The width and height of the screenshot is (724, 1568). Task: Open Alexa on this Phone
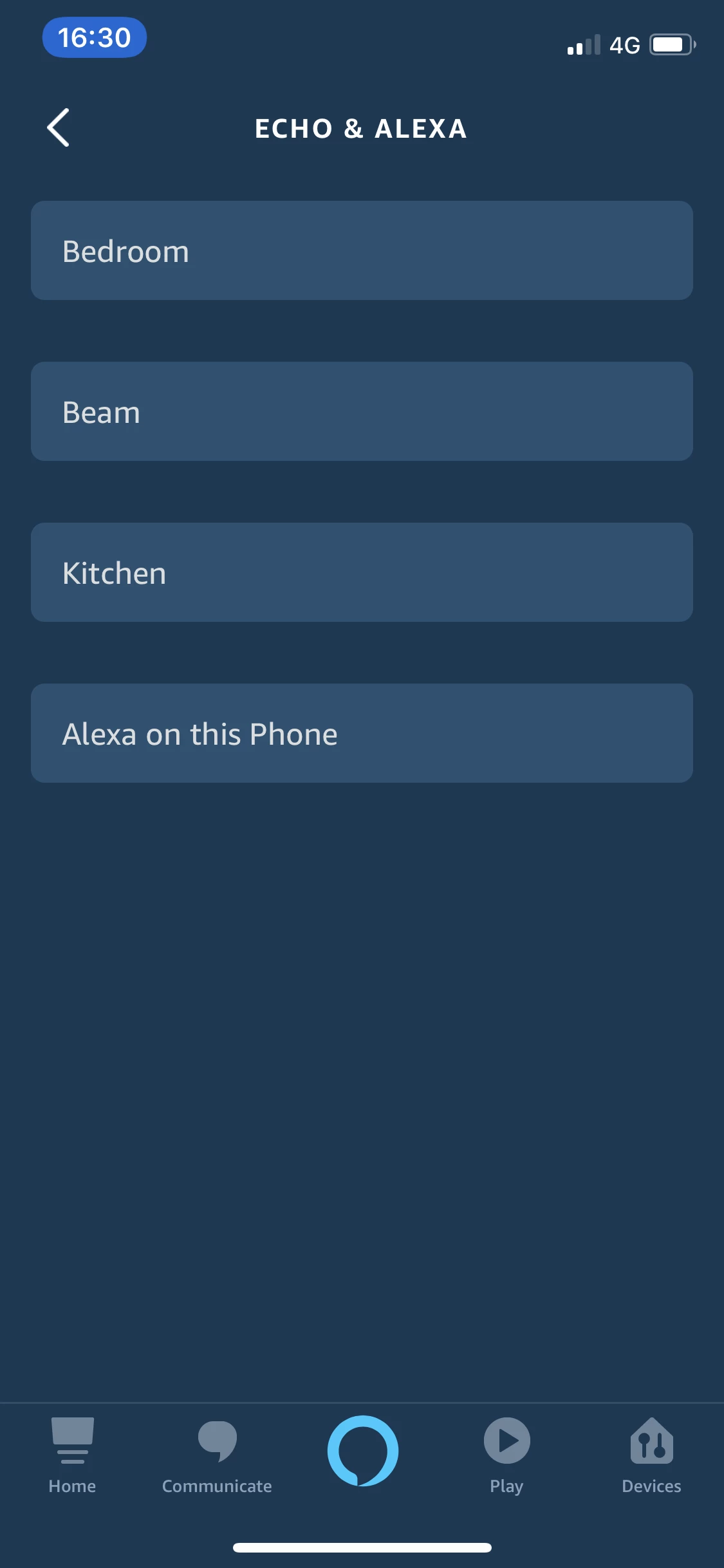362,733
